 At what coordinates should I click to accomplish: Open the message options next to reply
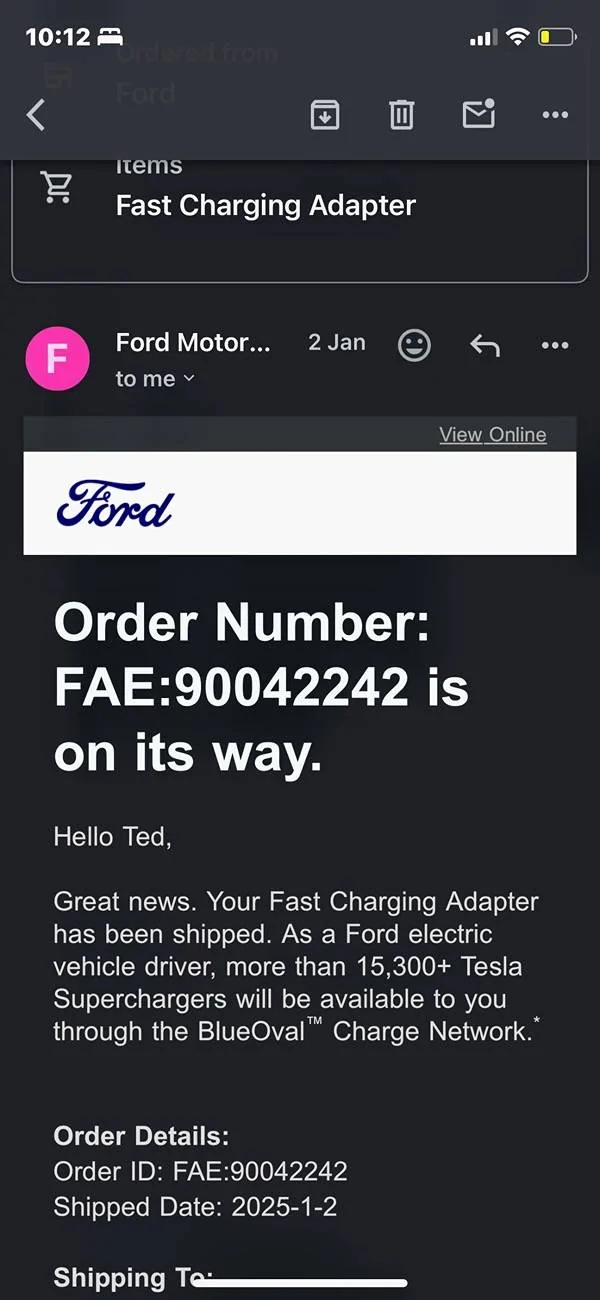pyautogui.click(x=555, y=345)
